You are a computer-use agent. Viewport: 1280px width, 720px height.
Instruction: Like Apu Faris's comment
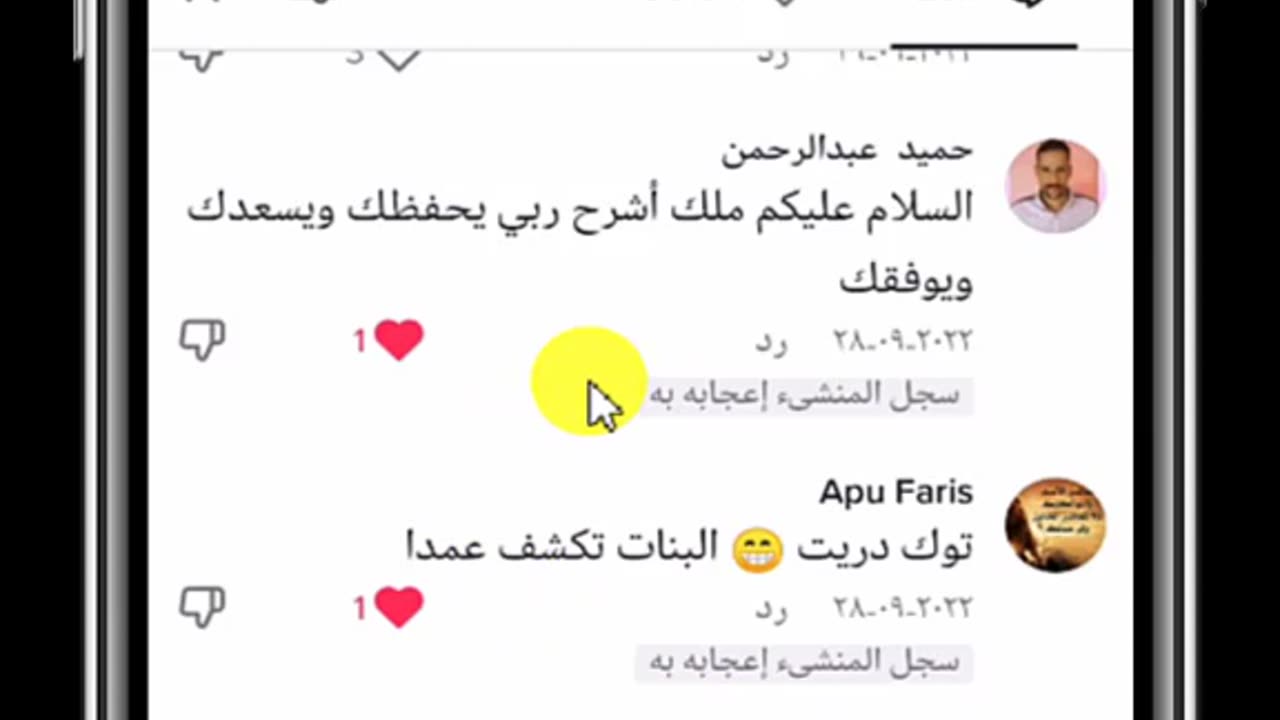pos(399,607)
